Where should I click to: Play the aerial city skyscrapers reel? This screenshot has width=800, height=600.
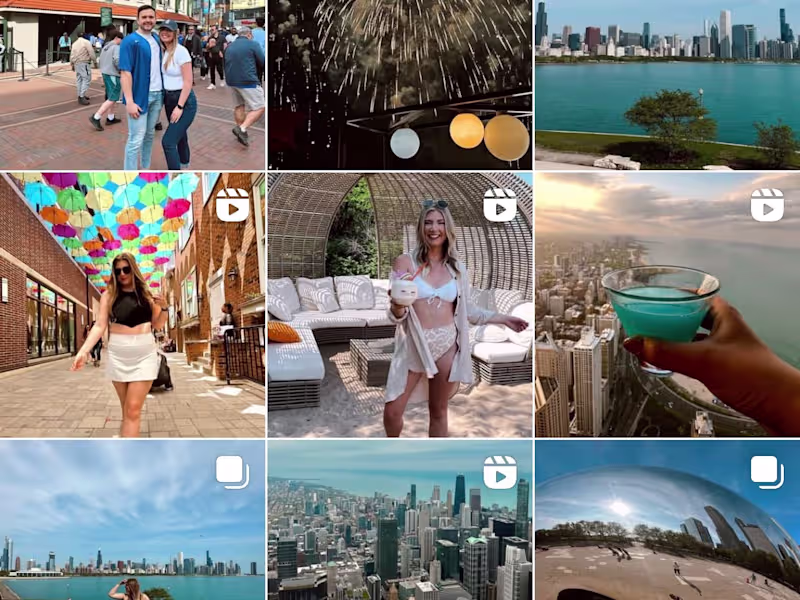pyautogui.click(x=400, y=520)
